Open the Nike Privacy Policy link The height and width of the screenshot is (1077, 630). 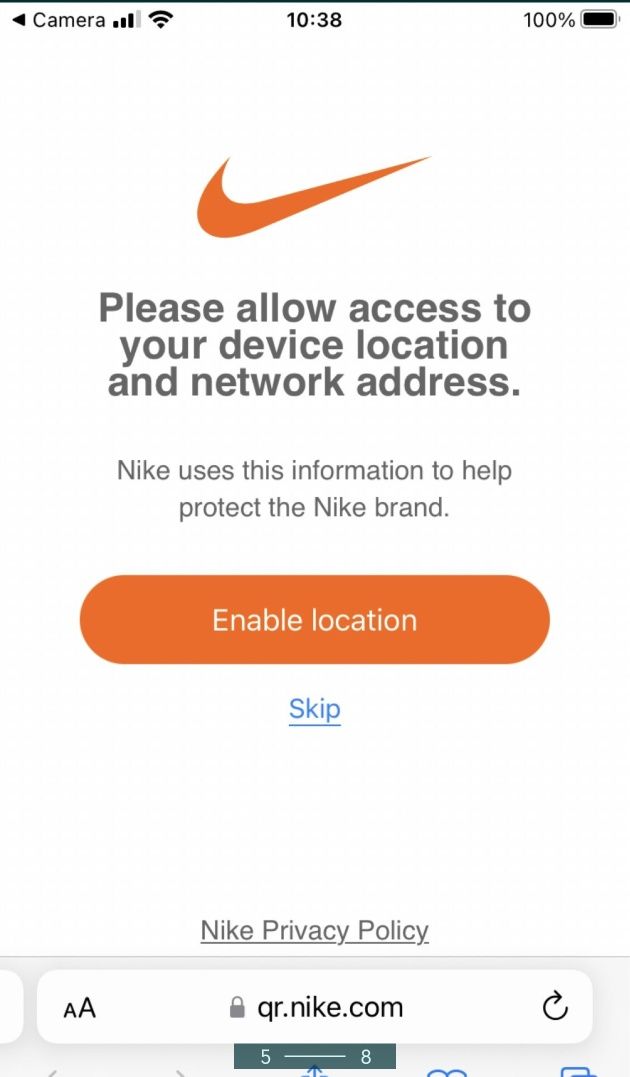(314, 931)
